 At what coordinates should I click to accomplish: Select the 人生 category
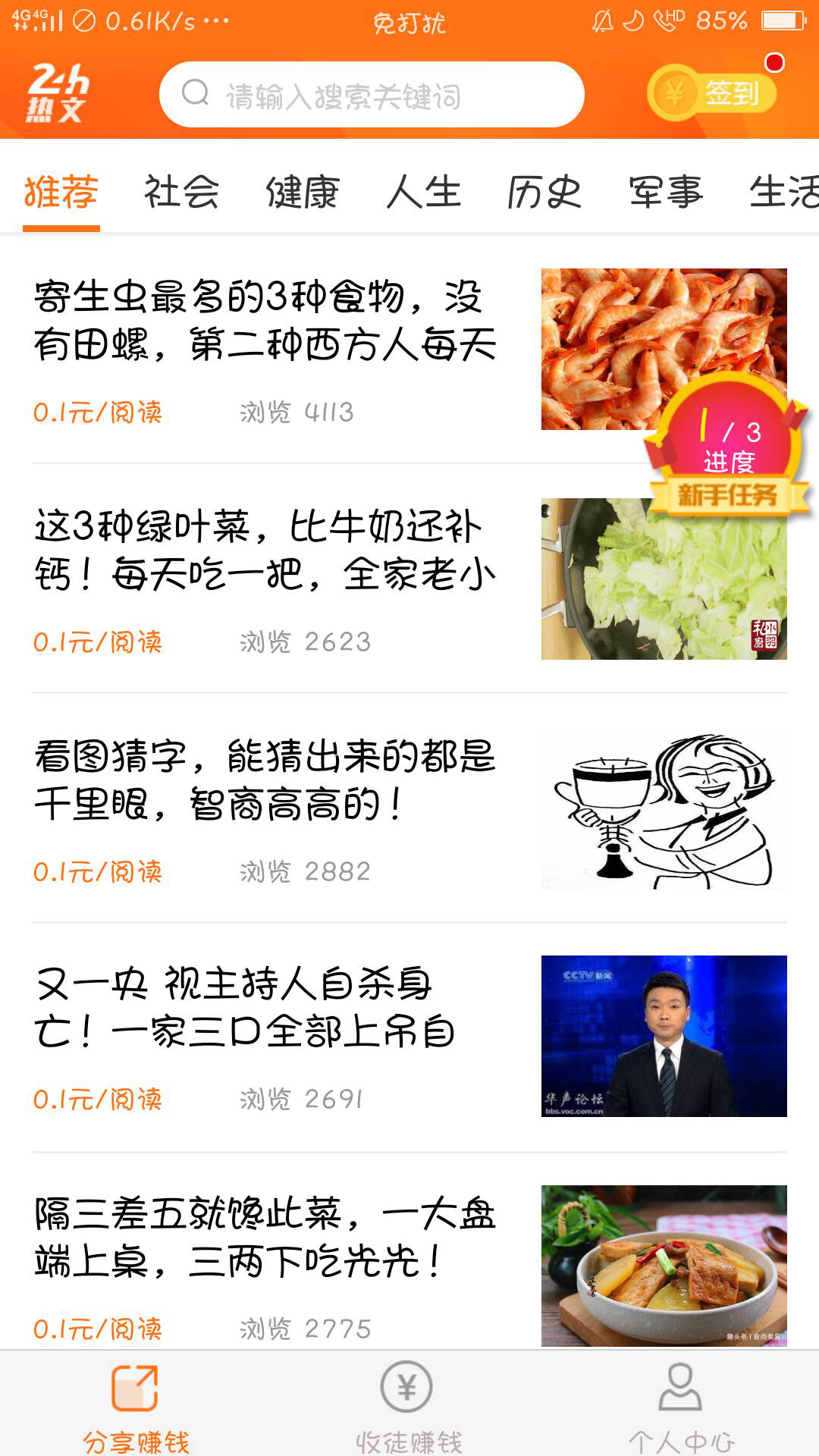click(424, 193)
